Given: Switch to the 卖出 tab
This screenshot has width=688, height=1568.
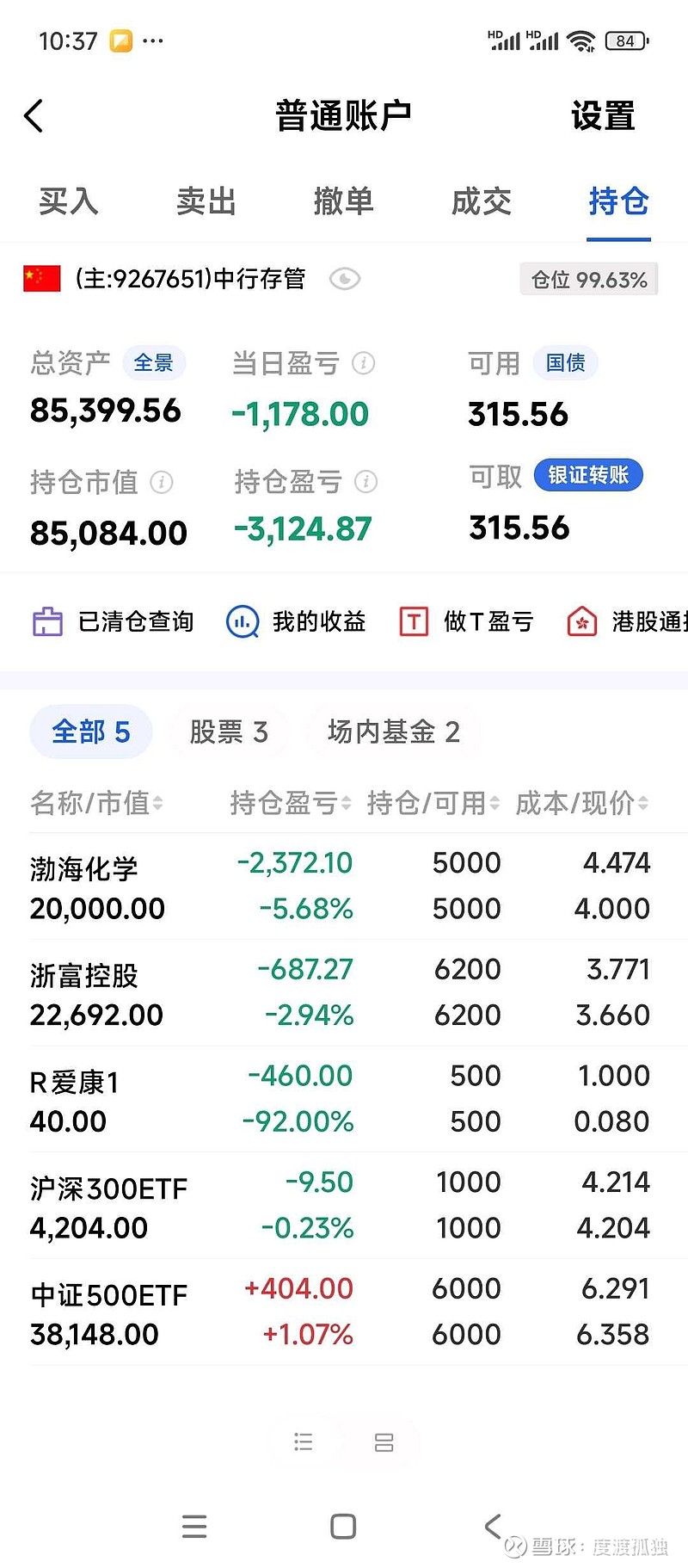Looking at the screenshot, I should tap(206, 201).
